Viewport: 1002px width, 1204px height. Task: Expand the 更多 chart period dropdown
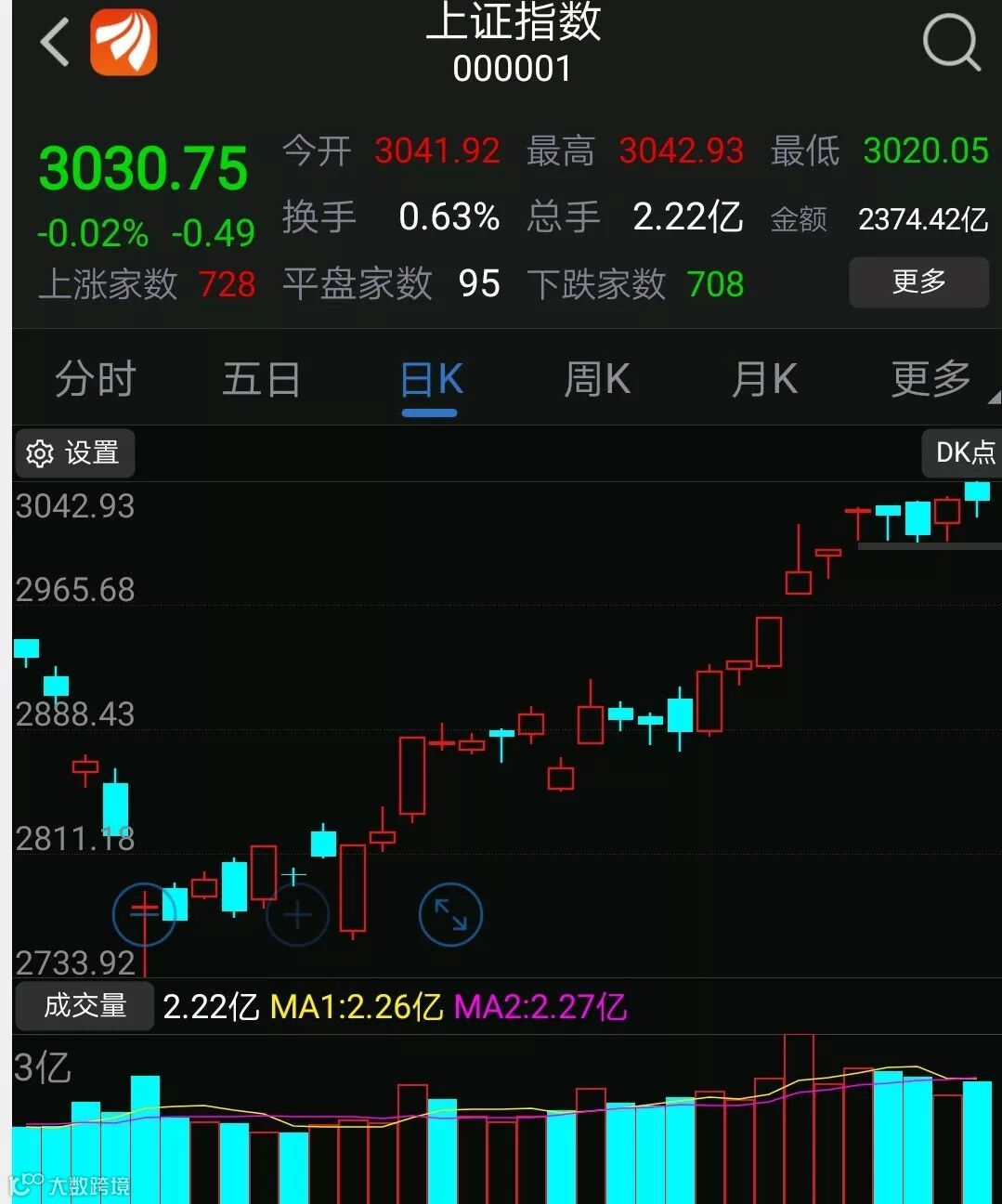[931, 380]
